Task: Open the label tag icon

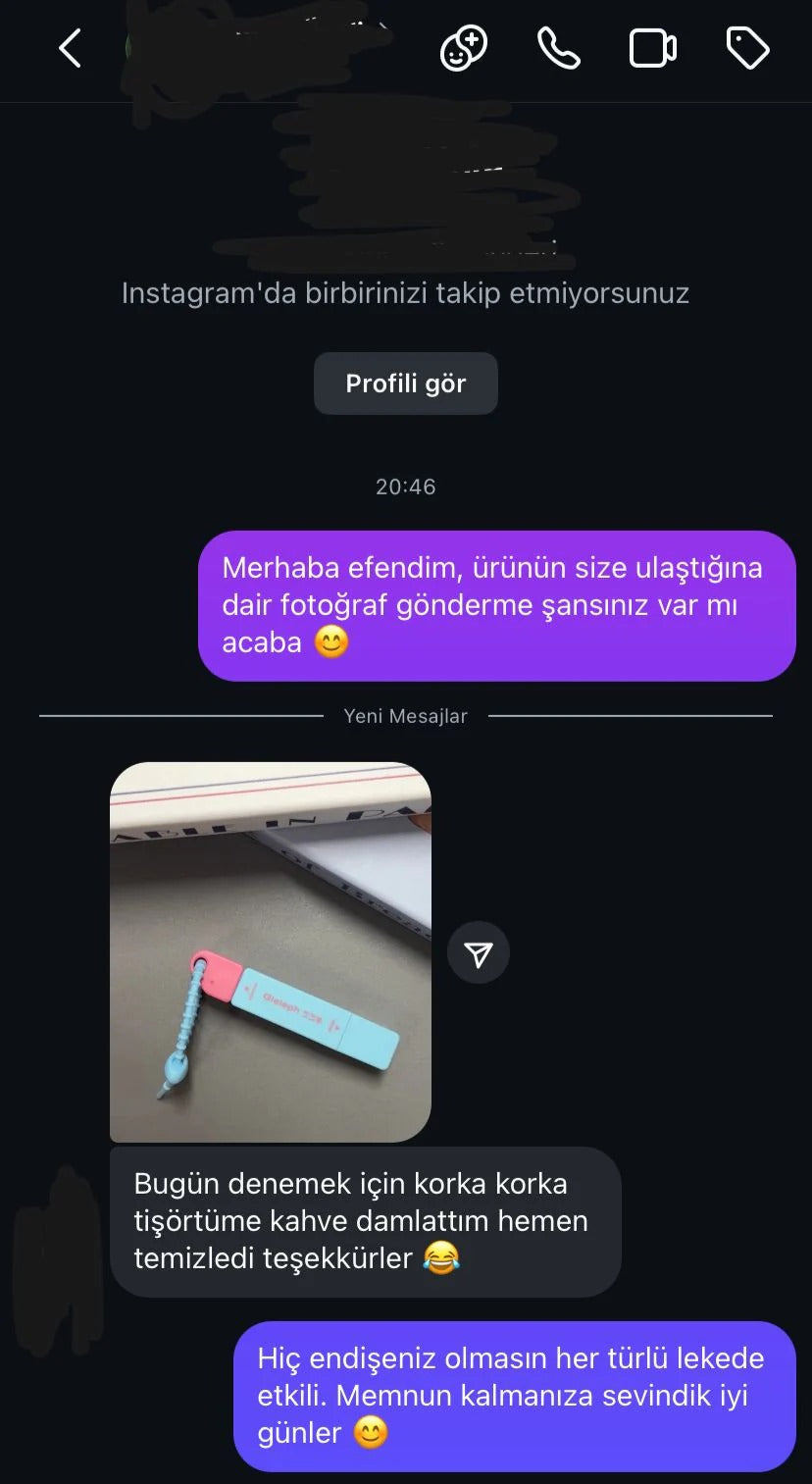Action: [747, 48]
